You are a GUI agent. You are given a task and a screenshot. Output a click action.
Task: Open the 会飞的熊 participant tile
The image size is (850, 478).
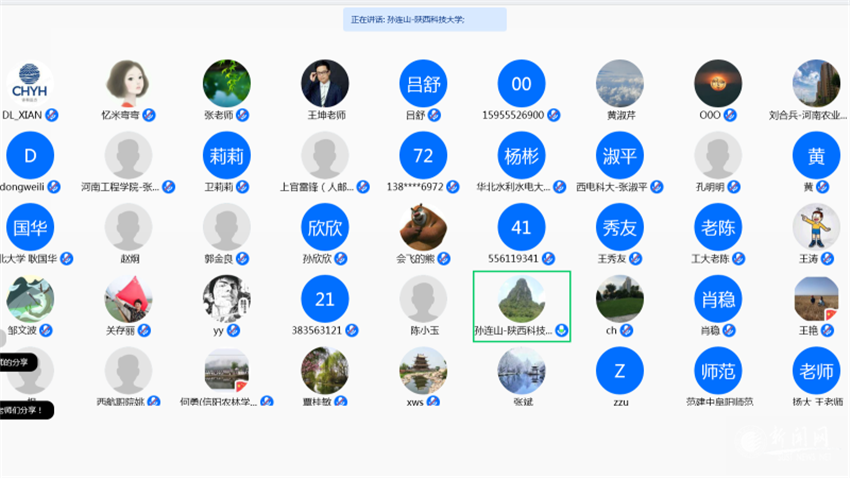pos(423,228)
